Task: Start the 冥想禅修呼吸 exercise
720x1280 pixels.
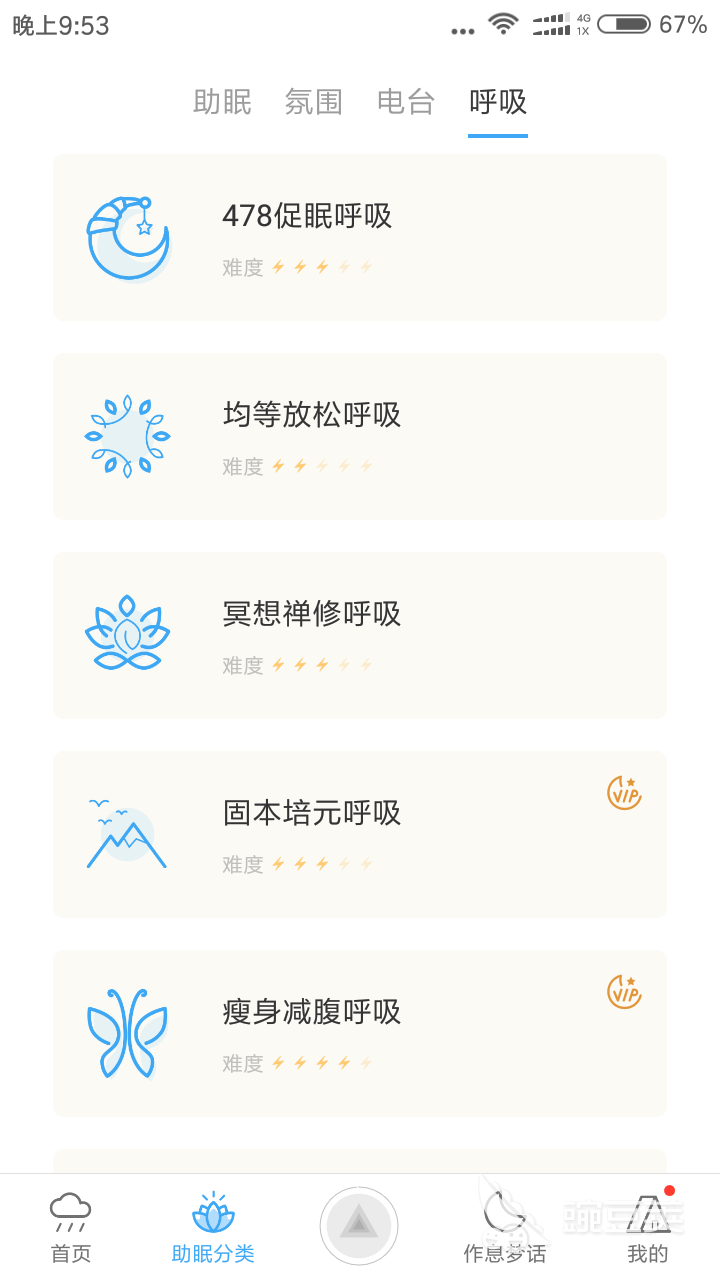Action: pos(360,635)
